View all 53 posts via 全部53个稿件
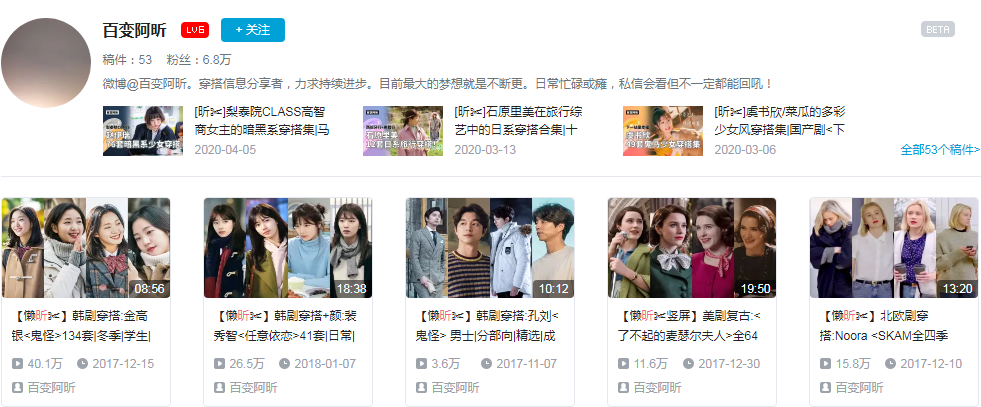Image resolution: width=981 pixels, height=407 pixels. pos(940,150)
